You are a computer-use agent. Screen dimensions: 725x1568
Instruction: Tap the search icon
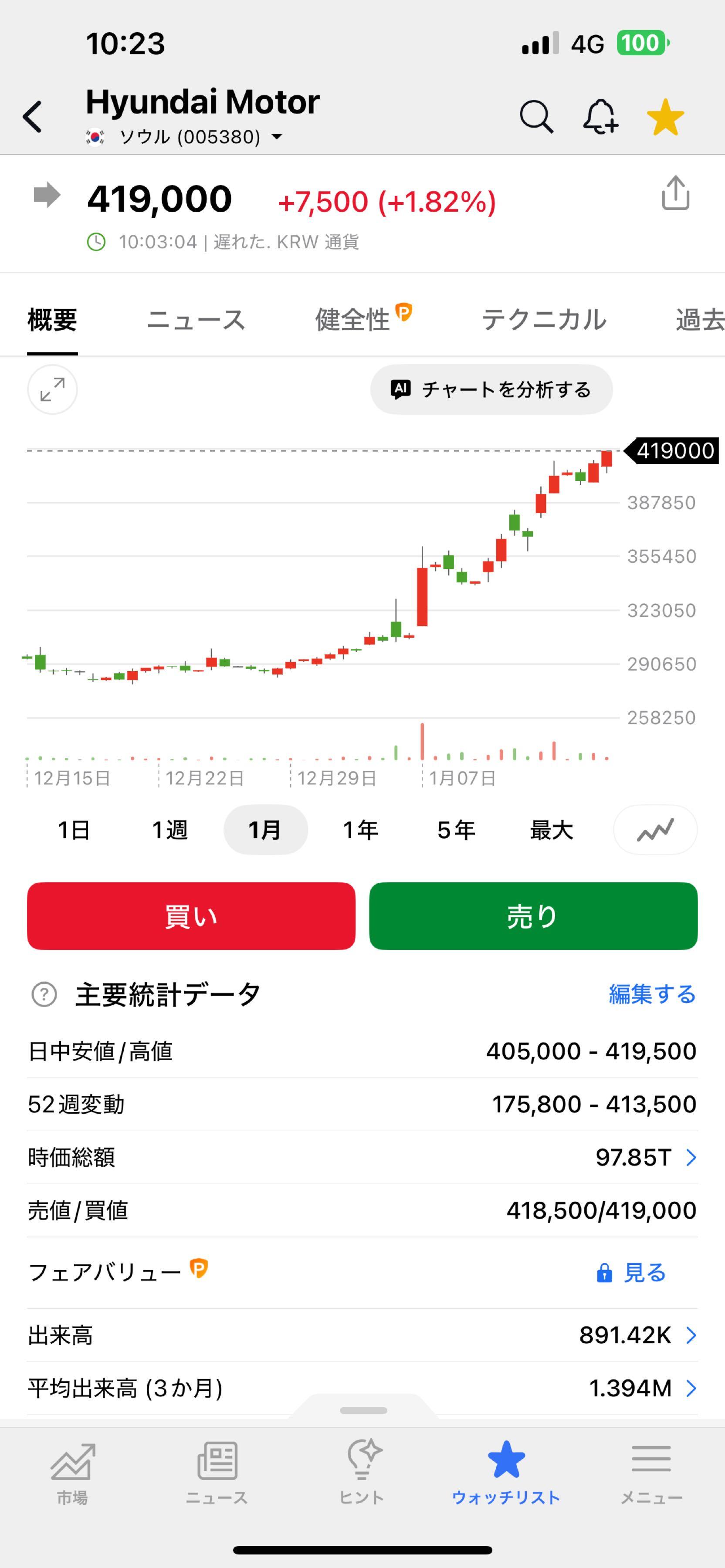pyautogui.click(x=536, y=116)
